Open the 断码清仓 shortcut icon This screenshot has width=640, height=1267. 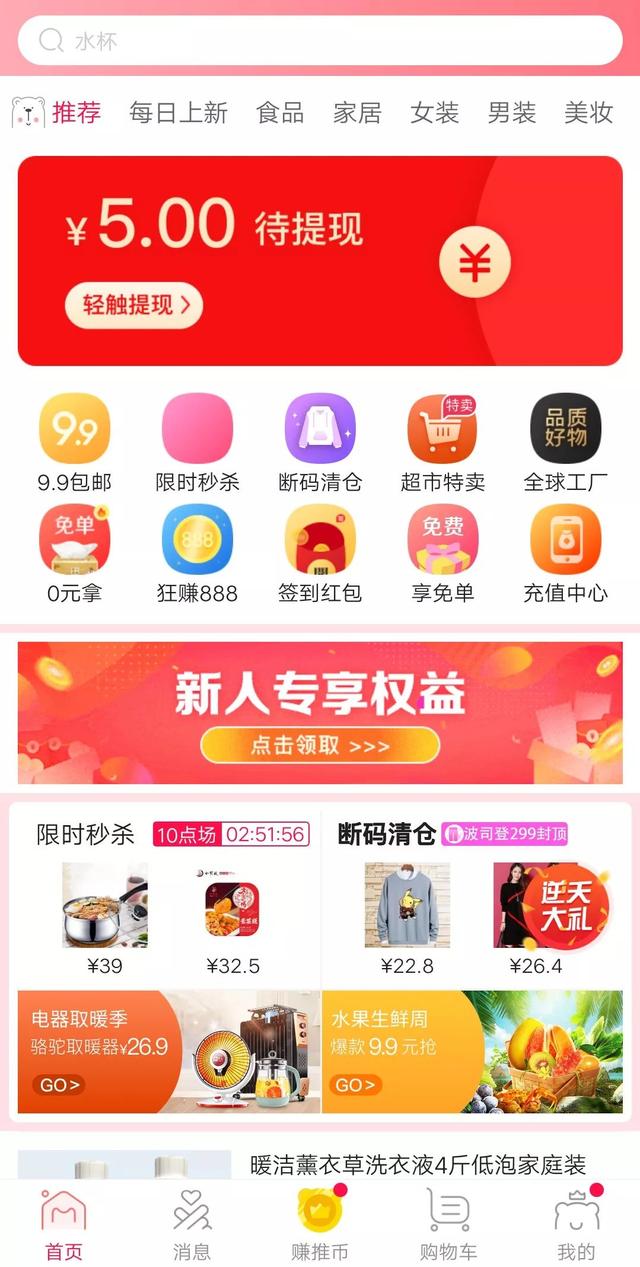320,441
